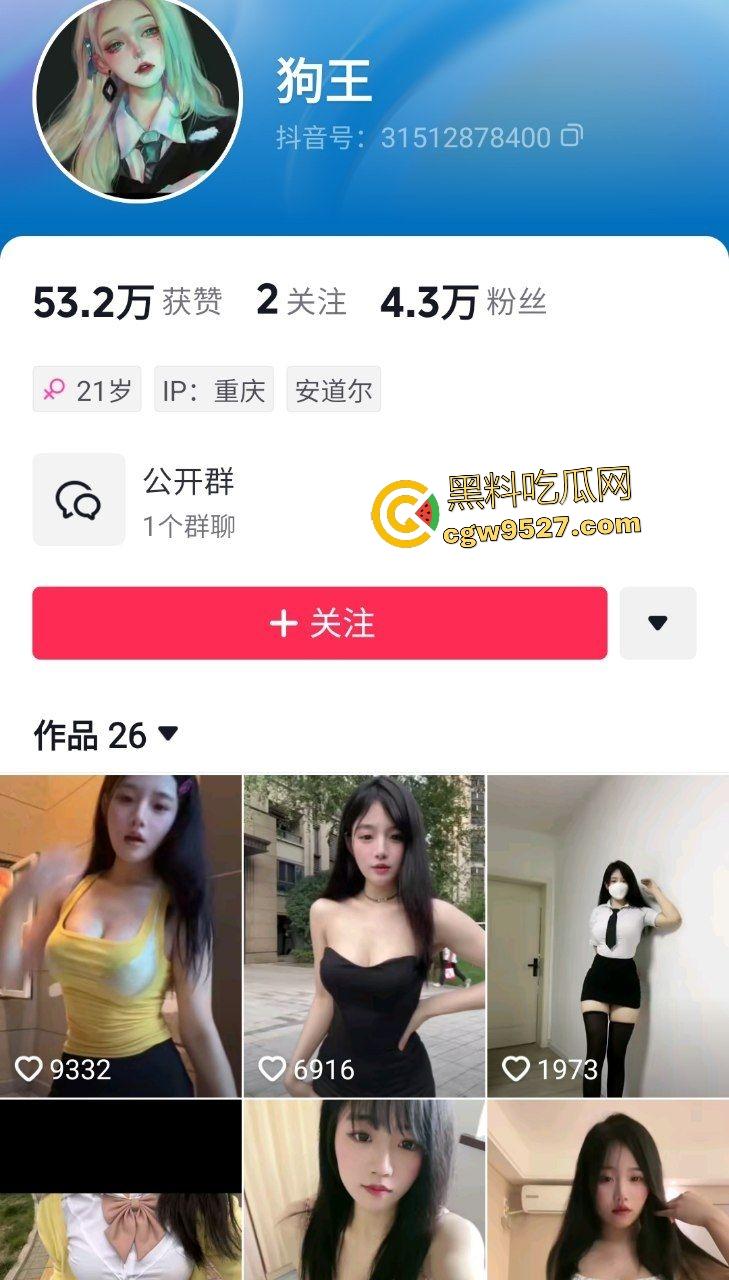This screenshot has width=729, height=1280.
Task: Click the 53.2万 获赞 like counter
Action: 125,299
